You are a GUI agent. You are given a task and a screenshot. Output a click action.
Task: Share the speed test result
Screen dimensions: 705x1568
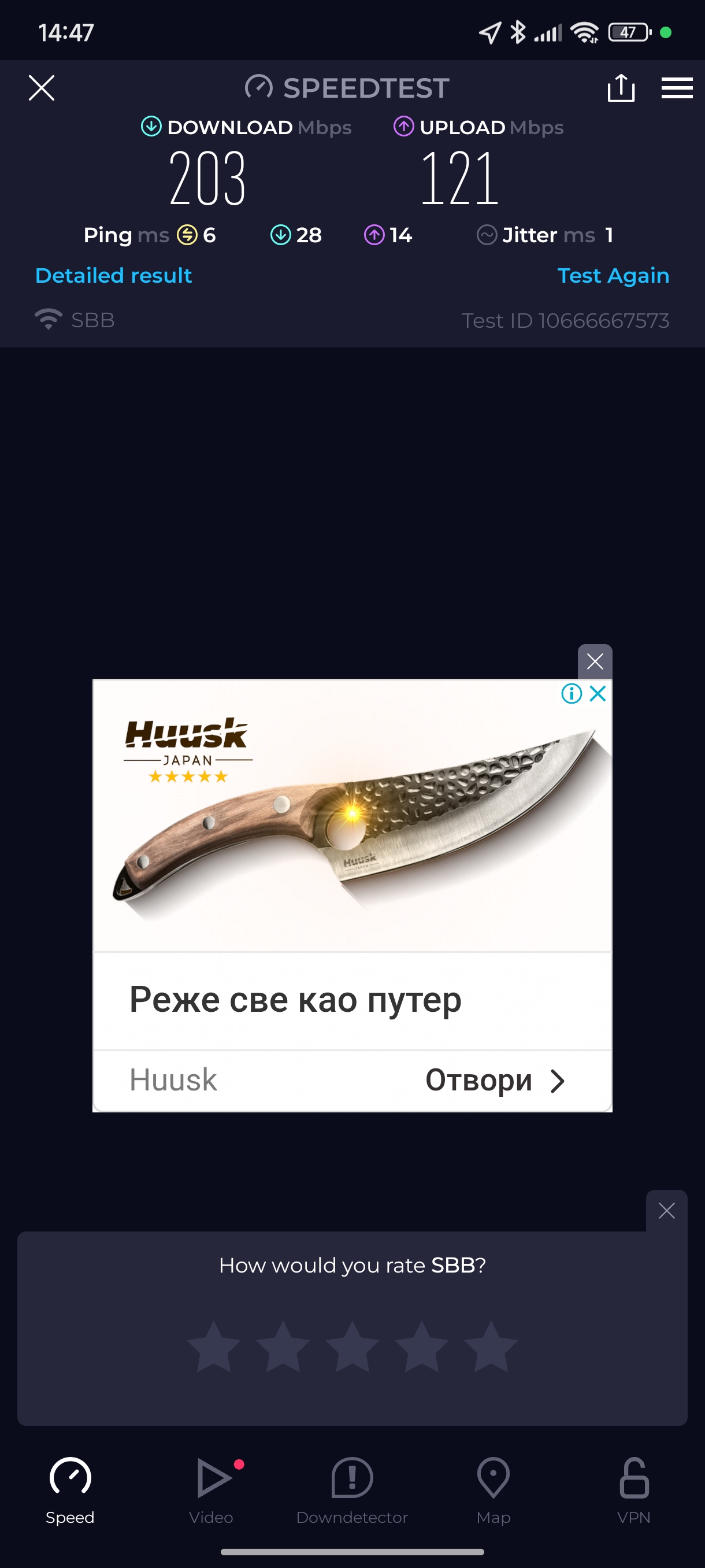pyautogui.click(x=621, y=88)
